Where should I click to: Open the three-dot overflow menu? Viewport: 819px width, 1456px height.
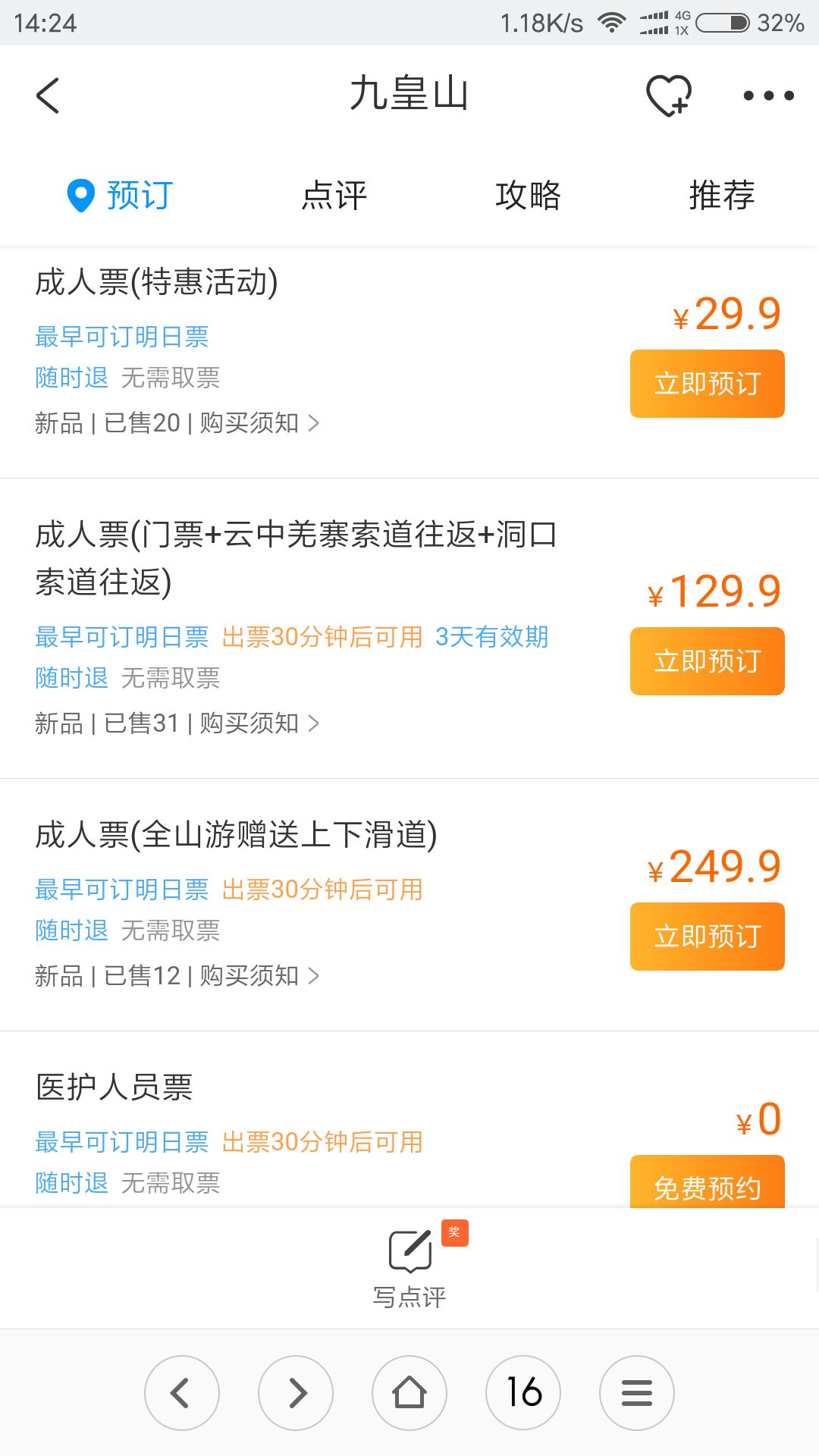click(768, 96)
